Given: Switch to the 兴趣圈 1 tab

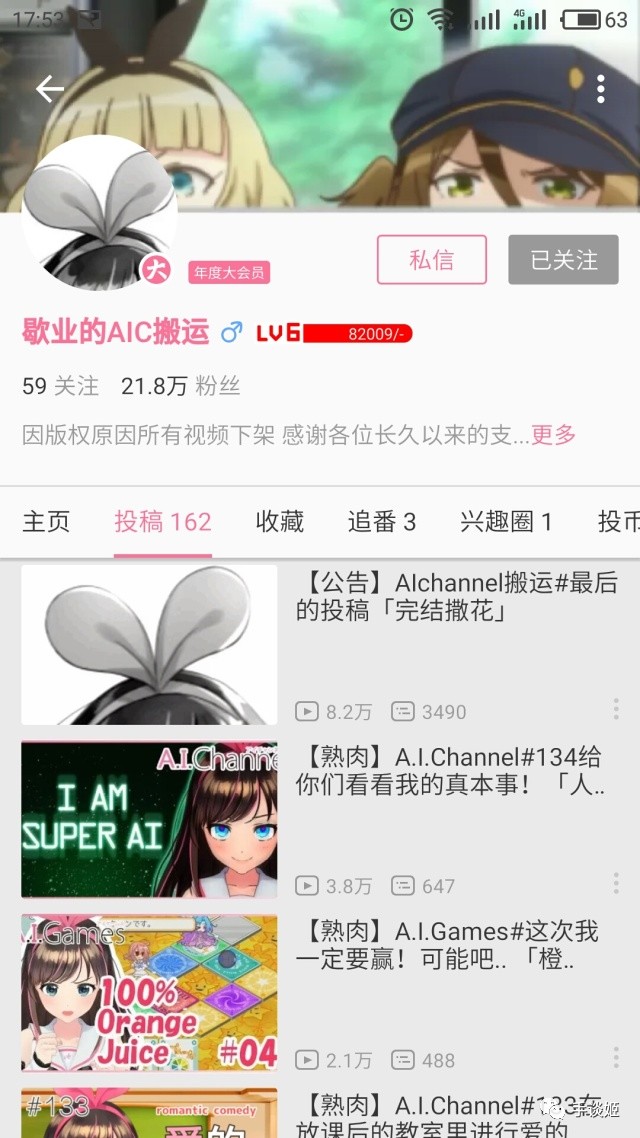Looking at the screenshot, I should [x=505, y=521].
